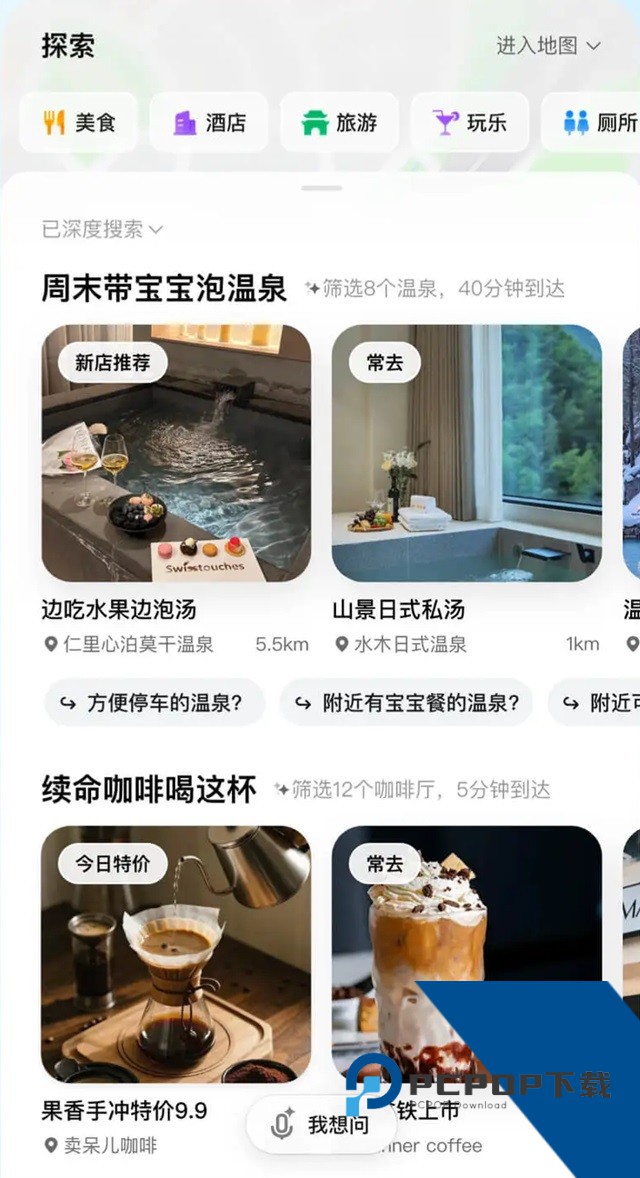Ask 附近有宝宝餐的温泉? suggestion
This screenshot has height=1178, width=640.
[406, 703]
